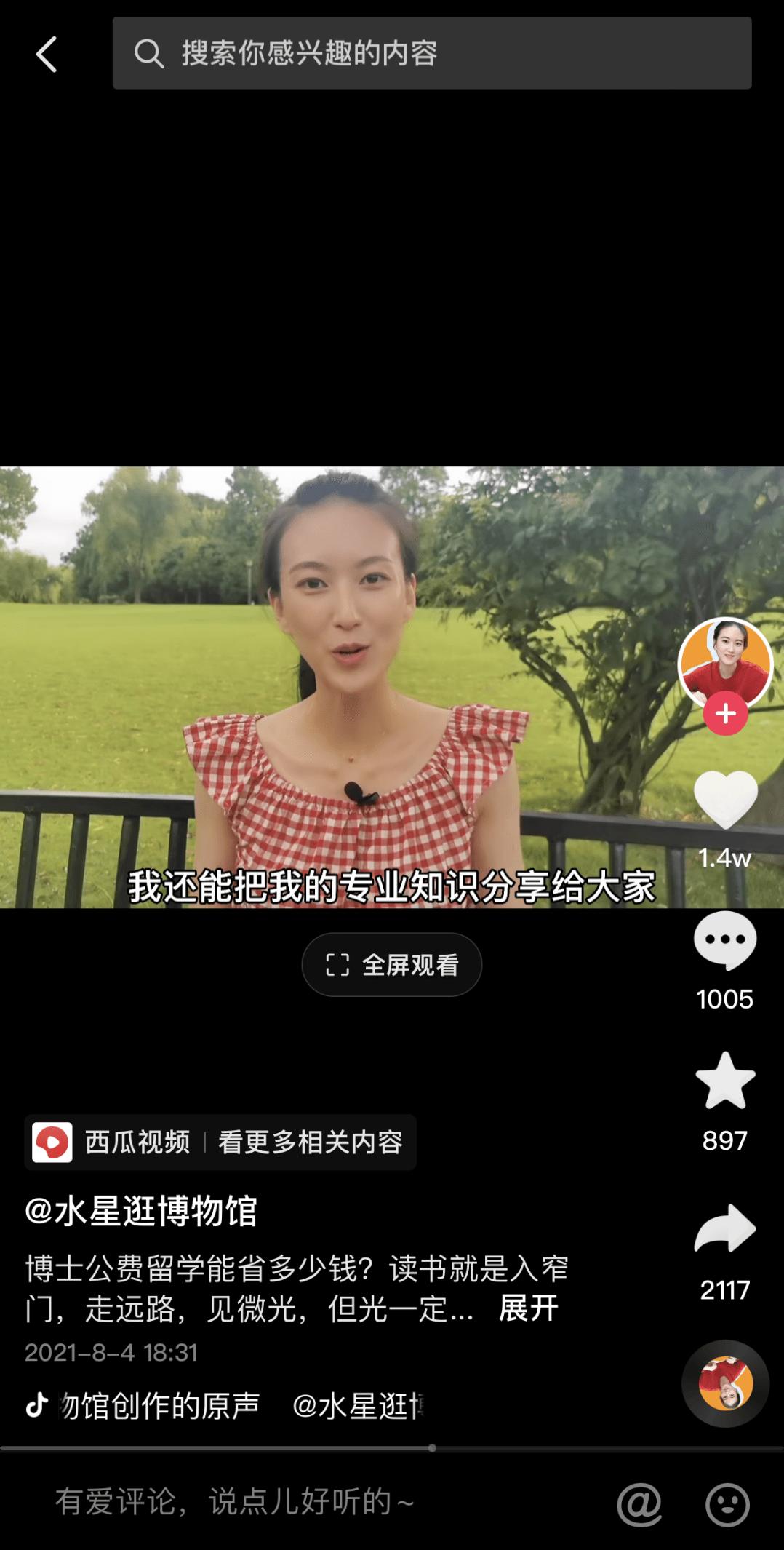Open the comments bubble
This screenshot has width=784, height=1550.
click(x=725, y=940)
